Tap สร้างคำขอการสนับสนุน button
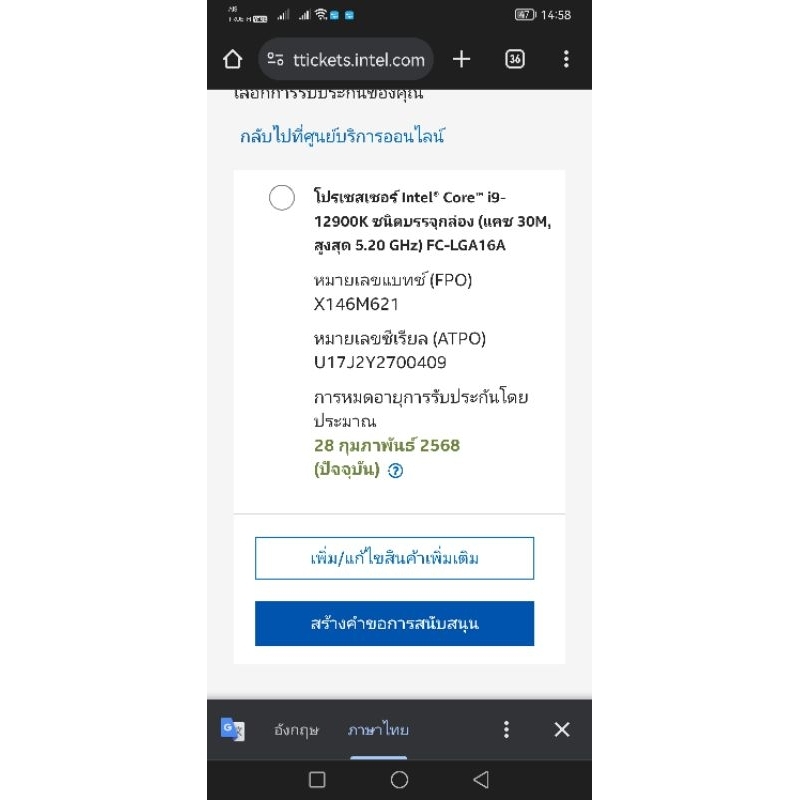Viewport: 800px width, 800px height. tap(394, 623)
